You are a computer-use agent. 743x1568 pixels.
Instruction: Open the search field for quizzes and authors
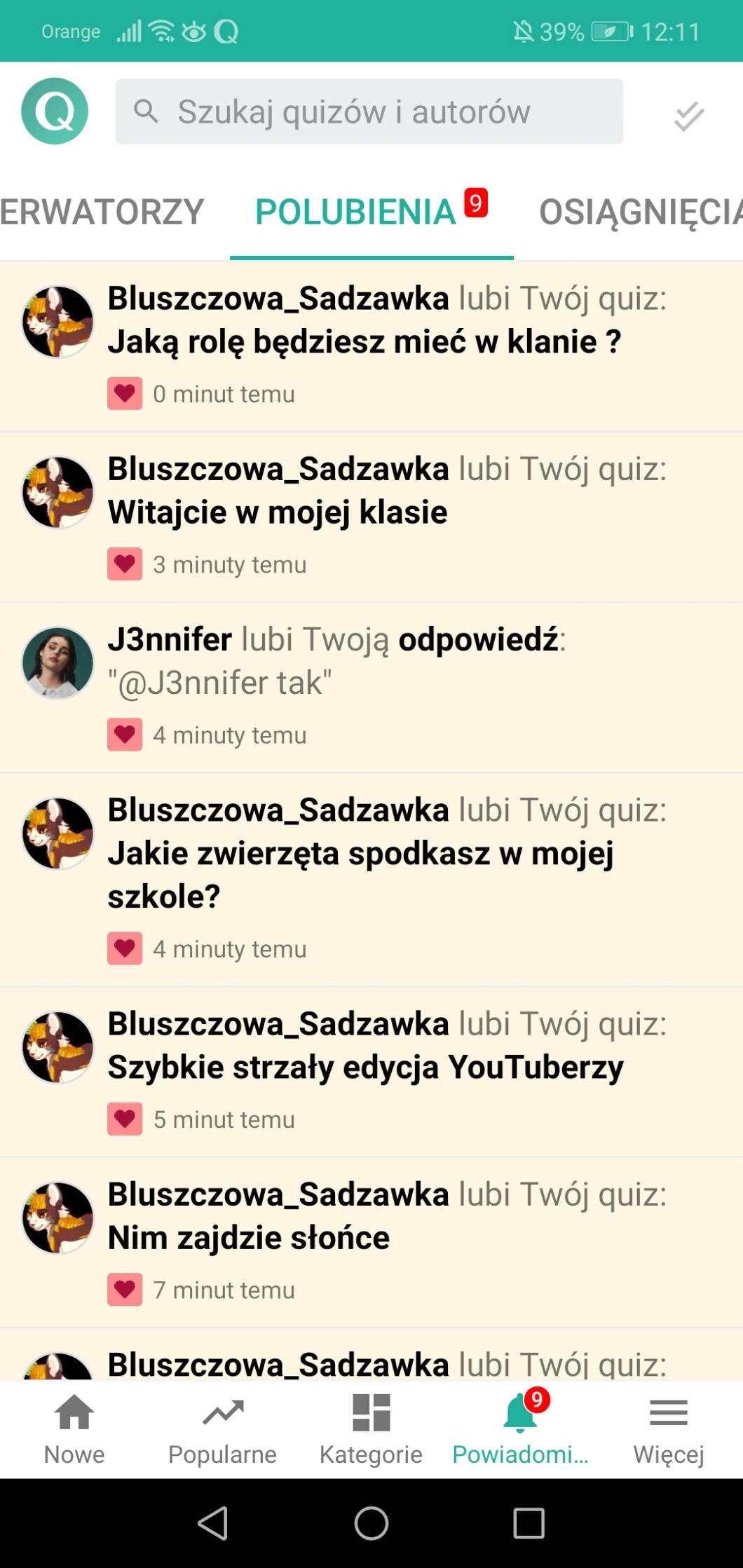tap(369, 111)
